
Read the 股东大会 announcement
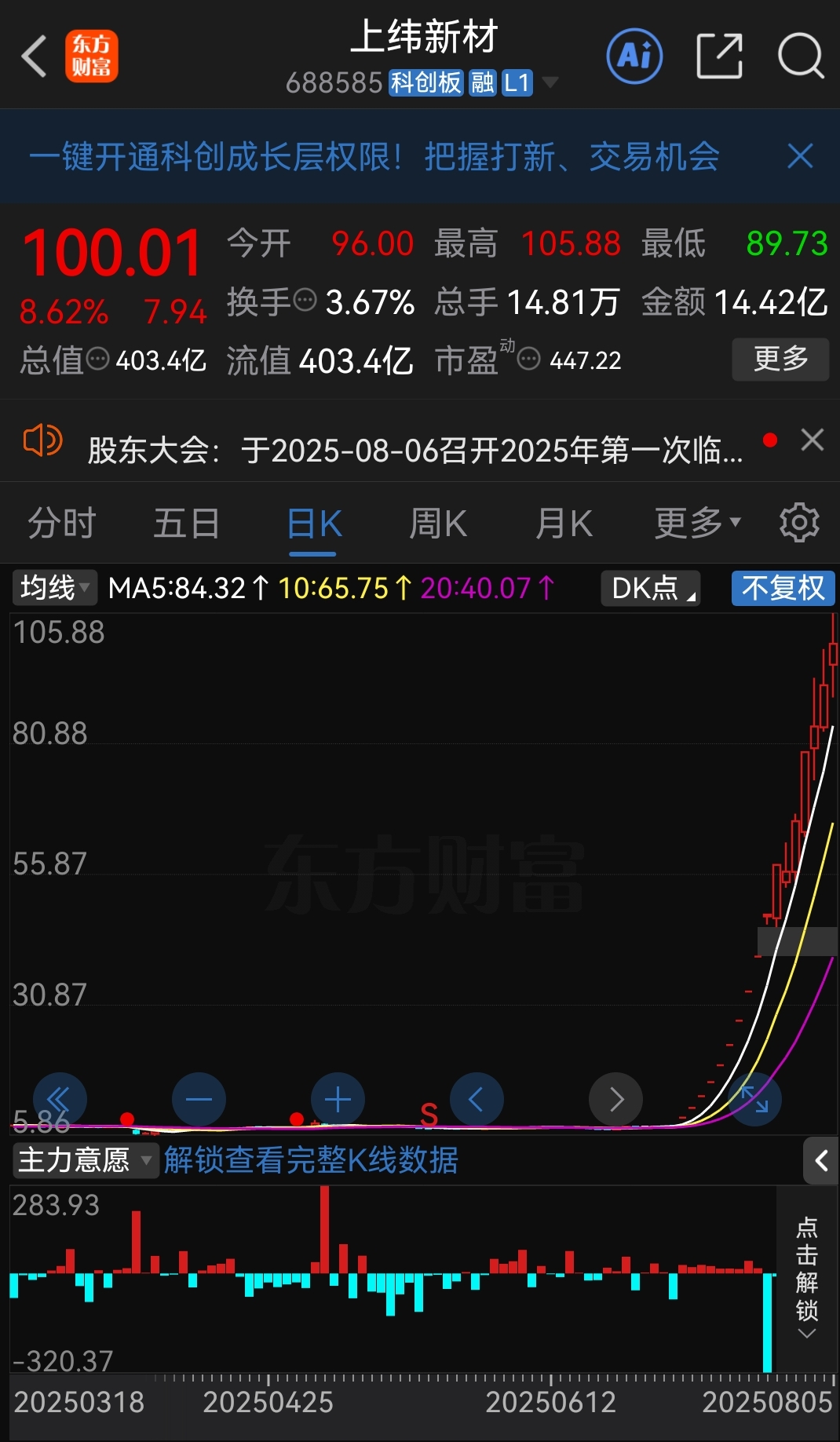(x=415, y=451)
